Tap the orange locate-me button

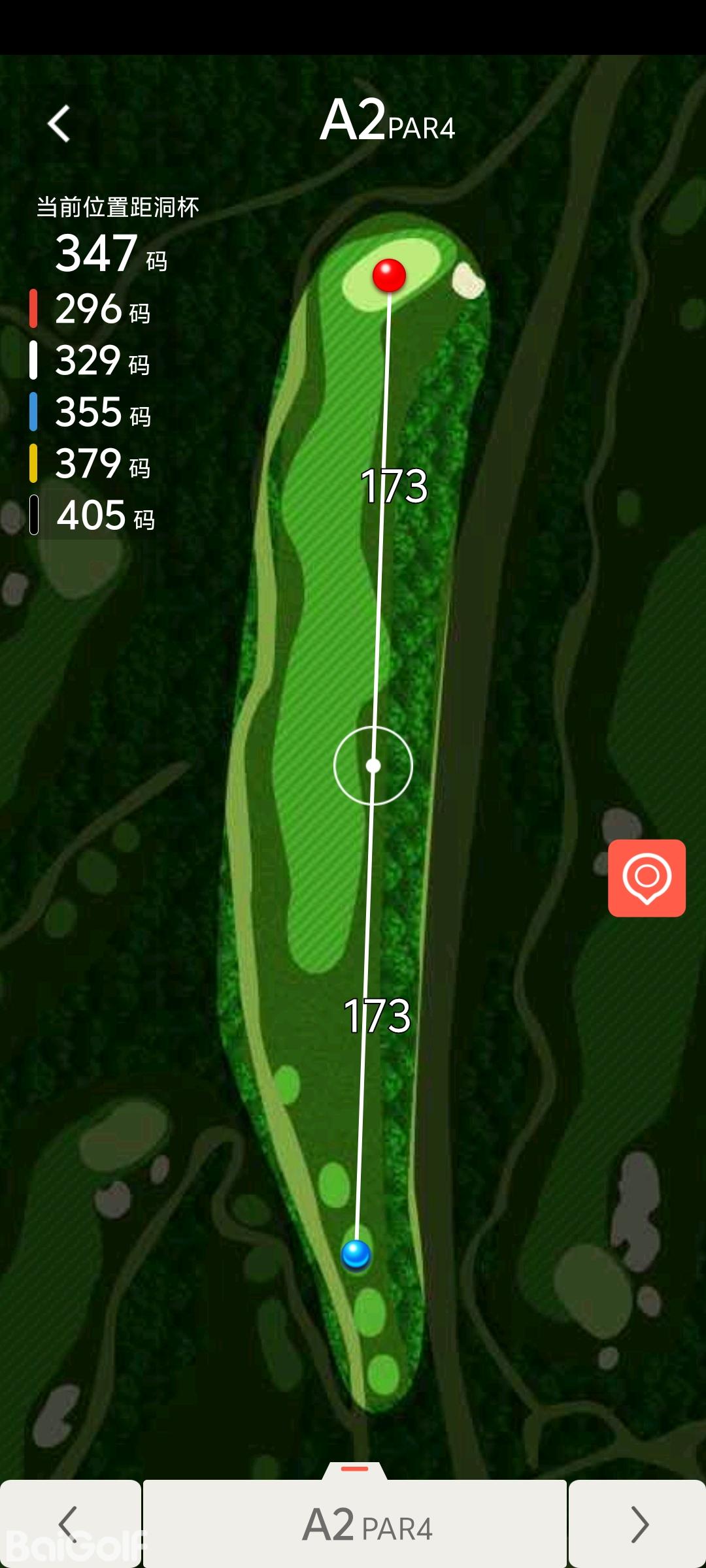pyautogui.click(x=647, y=877)
